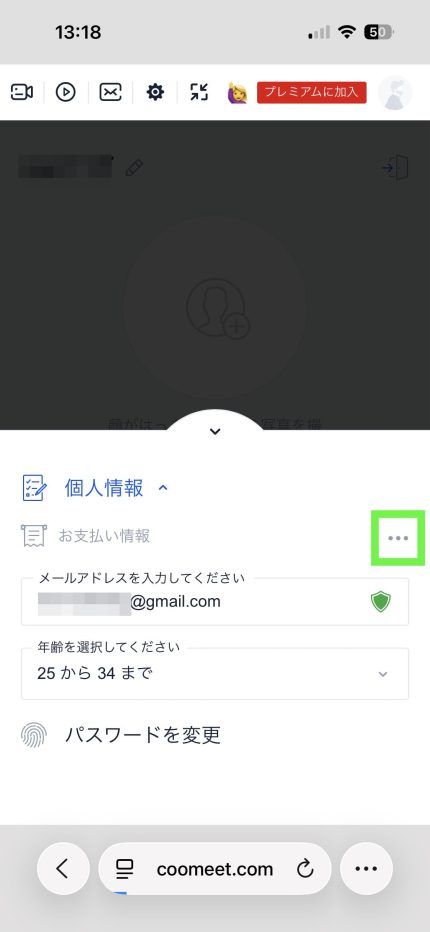Open パスワードを変更

(x=143, y=735)
